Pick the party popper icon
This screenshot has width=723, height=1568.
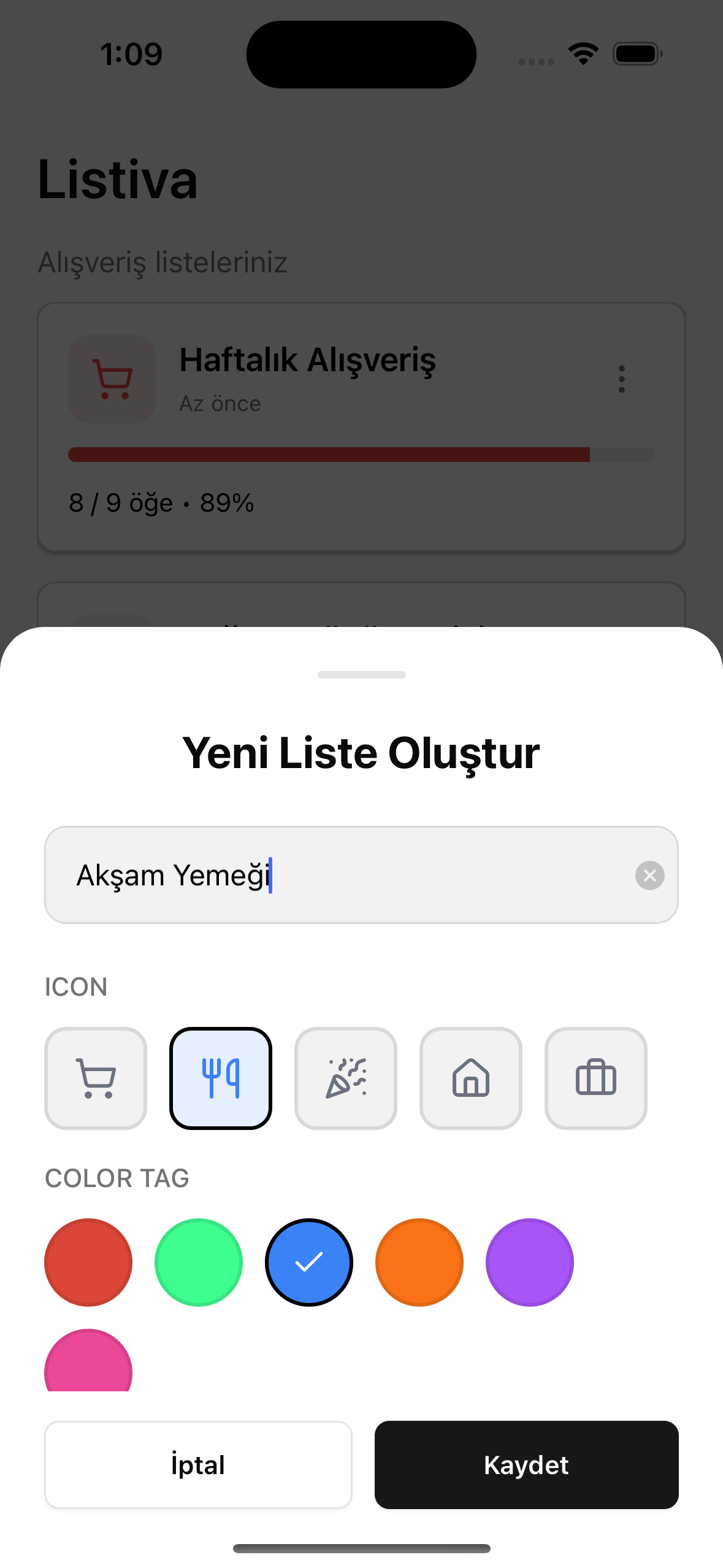pos(346,1078)
